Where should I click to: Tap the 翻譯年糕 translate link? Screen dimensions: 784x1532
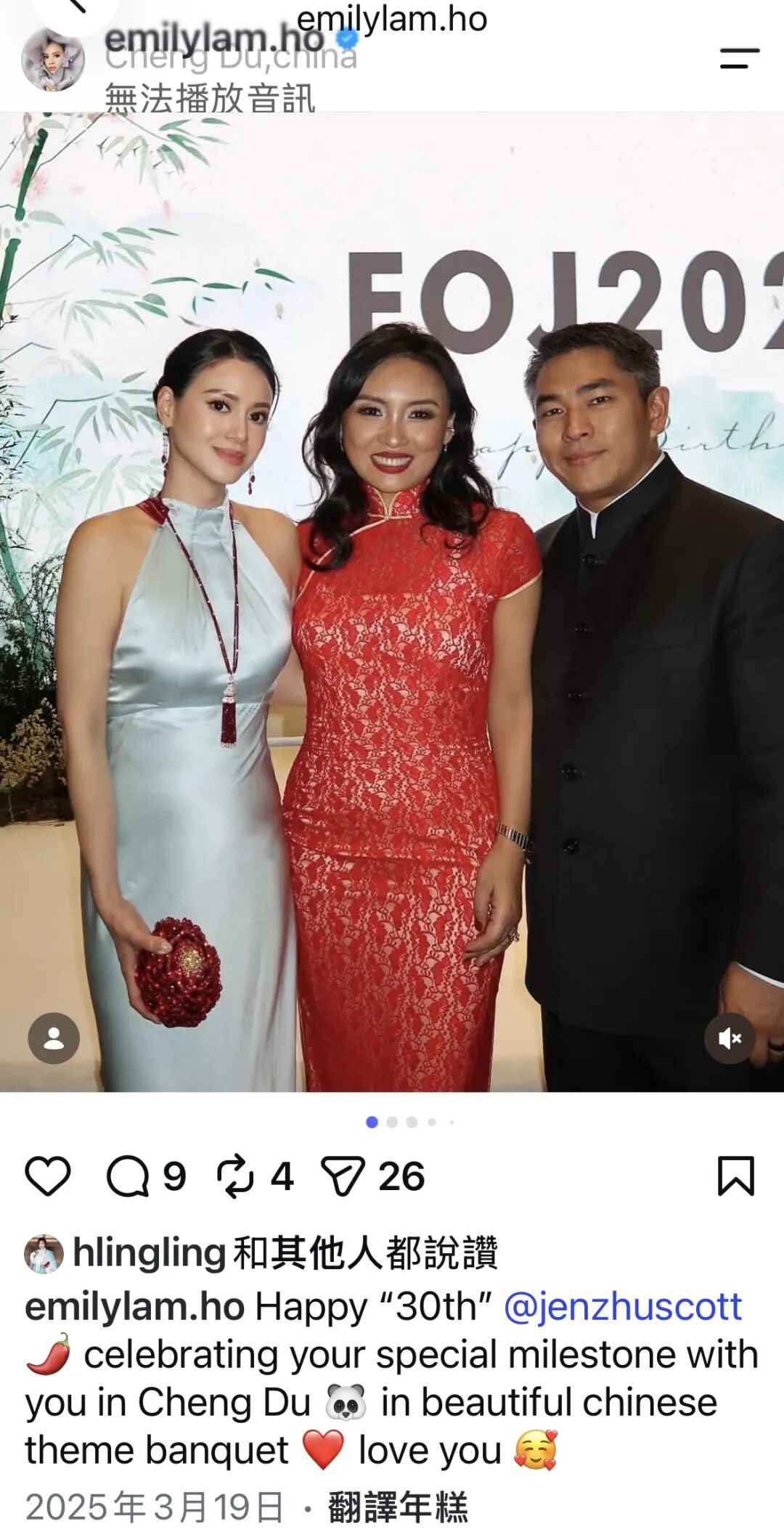[x=398, y=1507]
